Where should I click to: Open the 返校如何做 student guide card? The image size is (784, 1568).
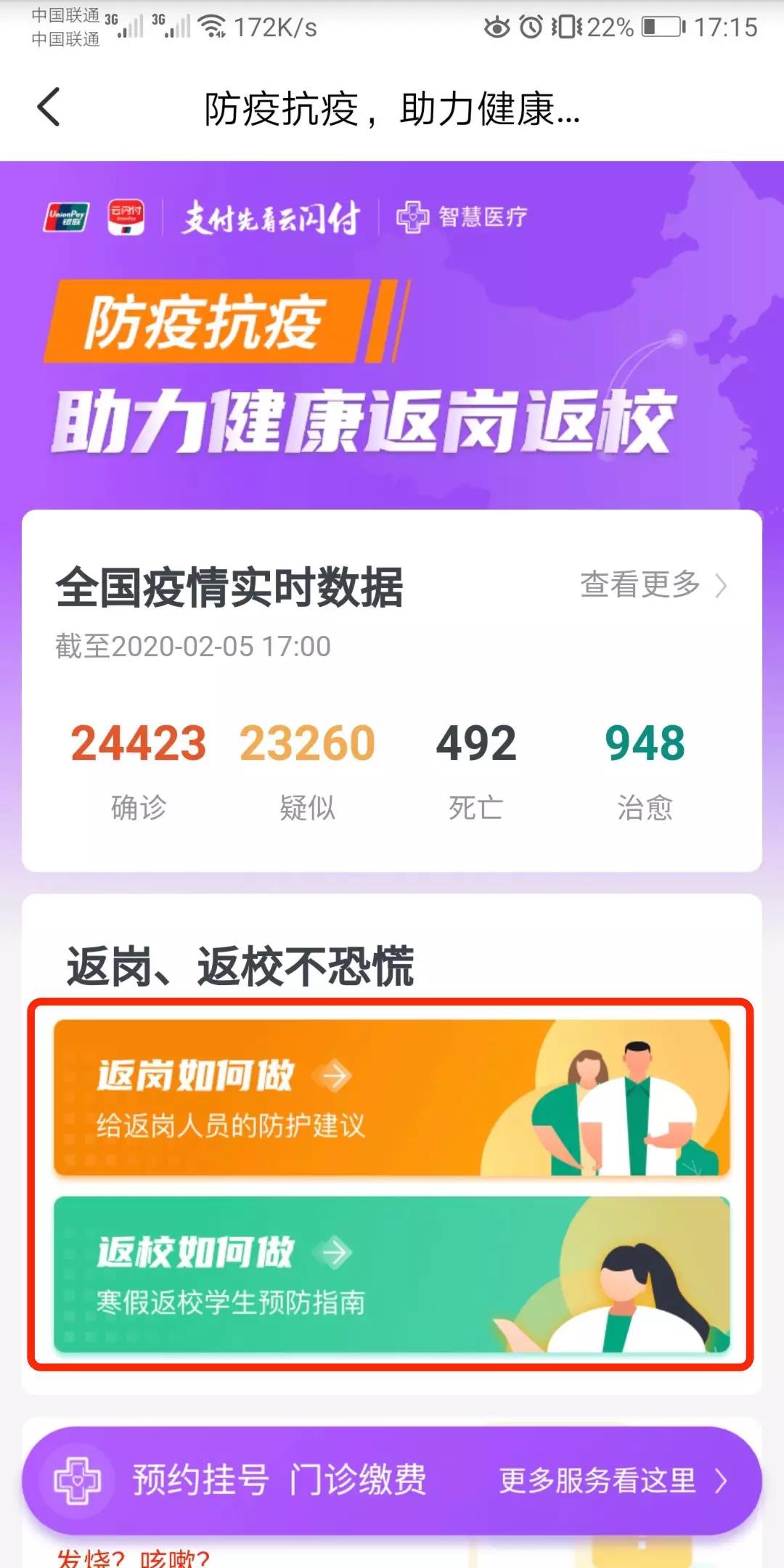click(391, 1274)
